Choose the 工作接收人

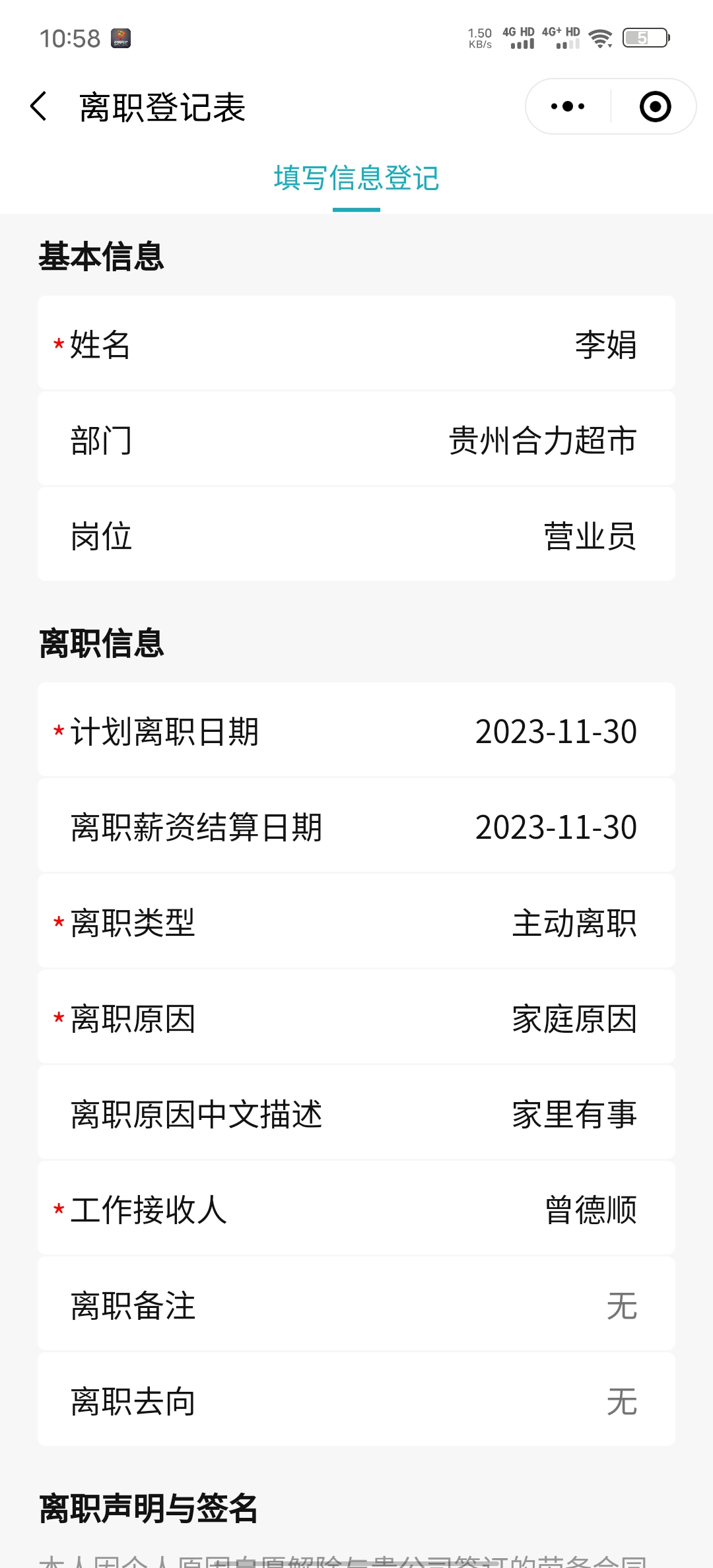590,1210
